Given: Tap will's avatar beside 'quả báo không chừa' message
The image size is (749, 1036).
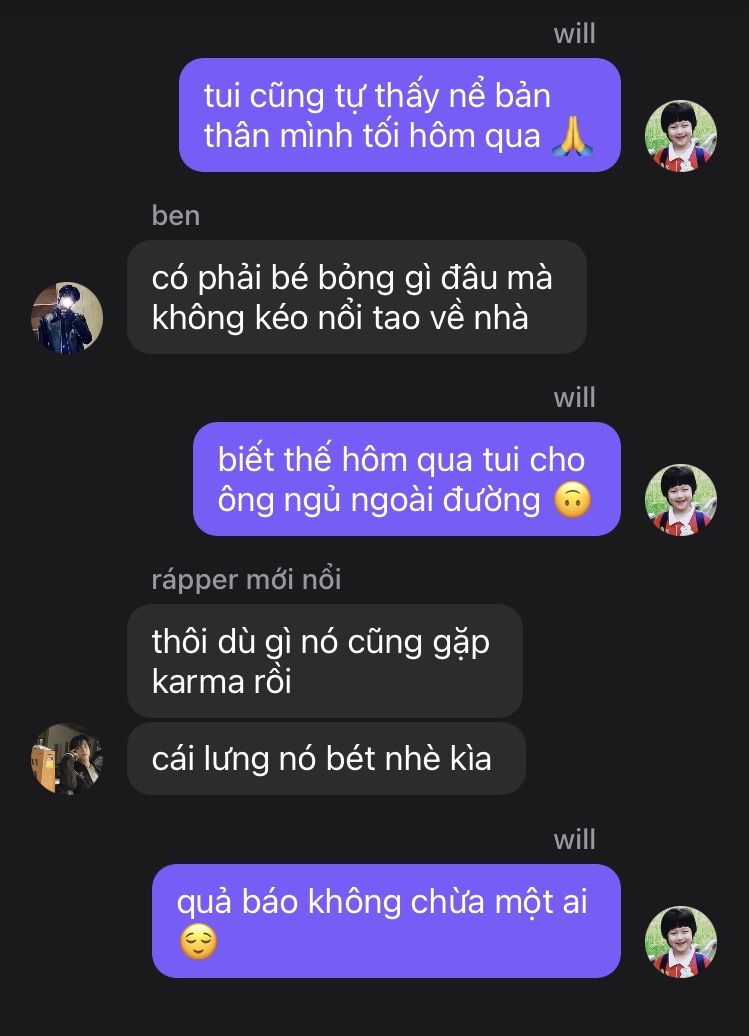Looking at the screenshot, I should coord(681,942).
